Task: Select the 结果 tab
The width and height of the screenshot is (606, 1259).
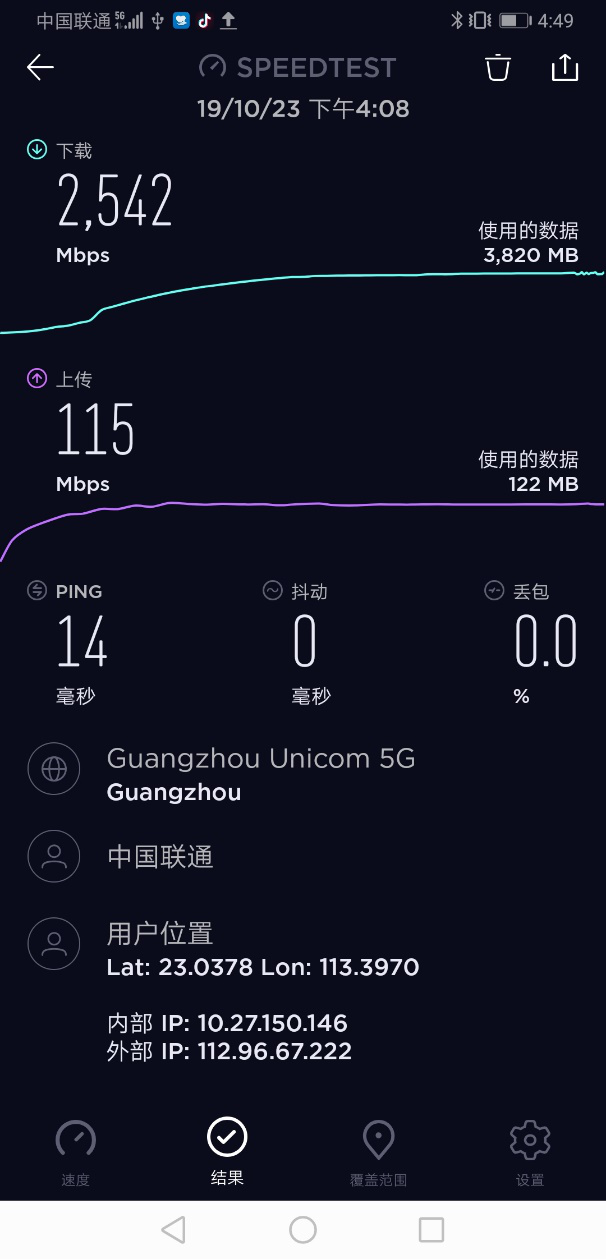Action: 227,1151
